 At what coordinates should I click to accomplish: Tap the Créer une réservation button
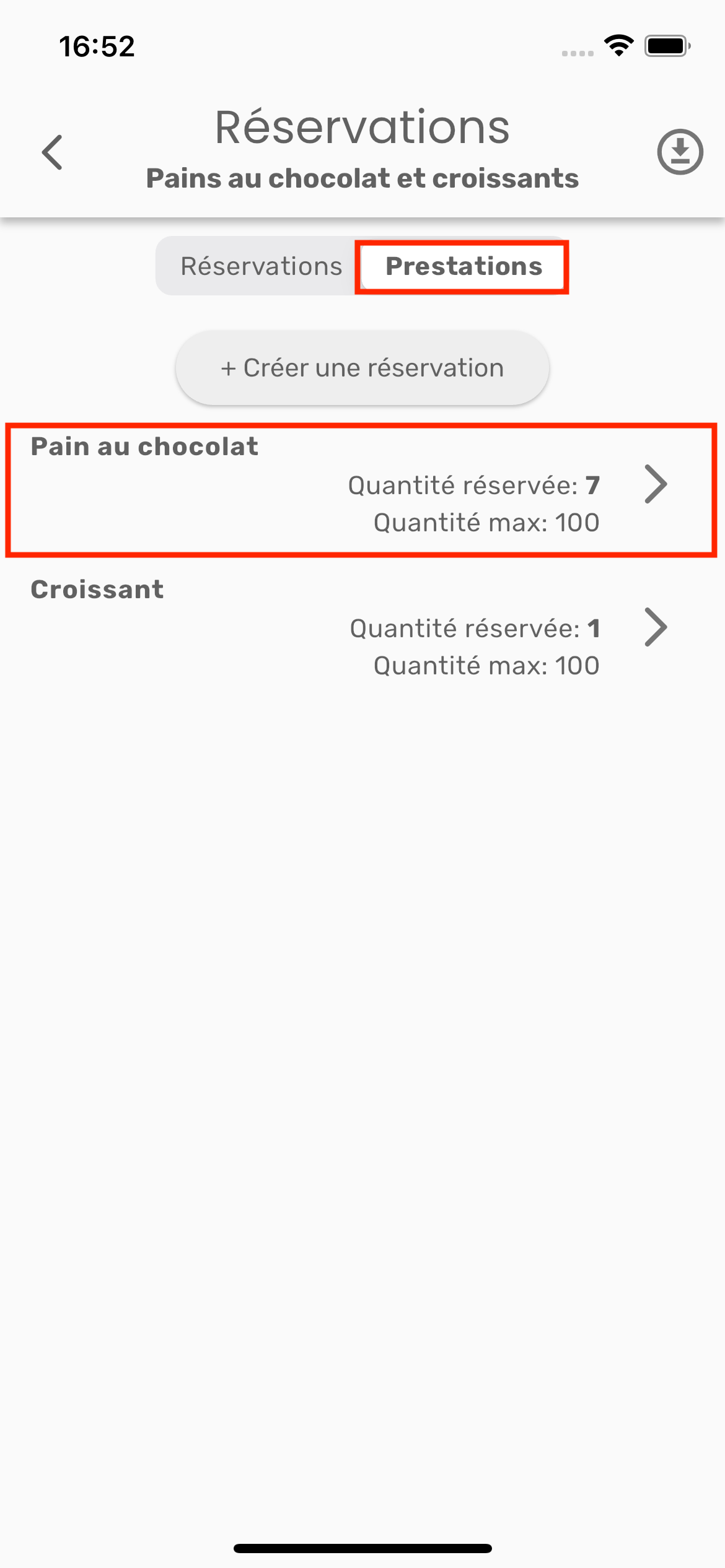pyautogui.click(x=362, y=368)
